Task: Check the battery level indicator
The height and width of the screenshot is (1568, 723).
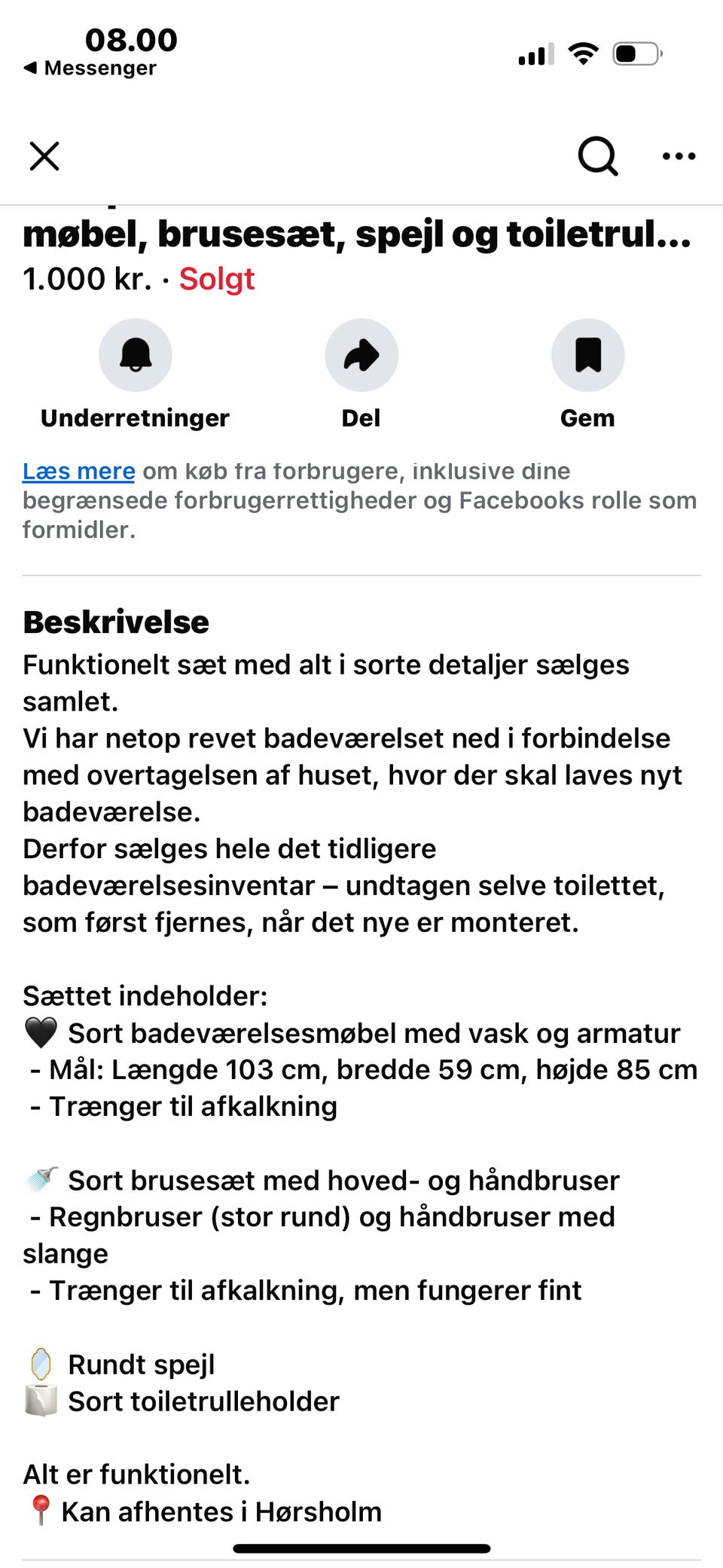Action: point(636,53)
